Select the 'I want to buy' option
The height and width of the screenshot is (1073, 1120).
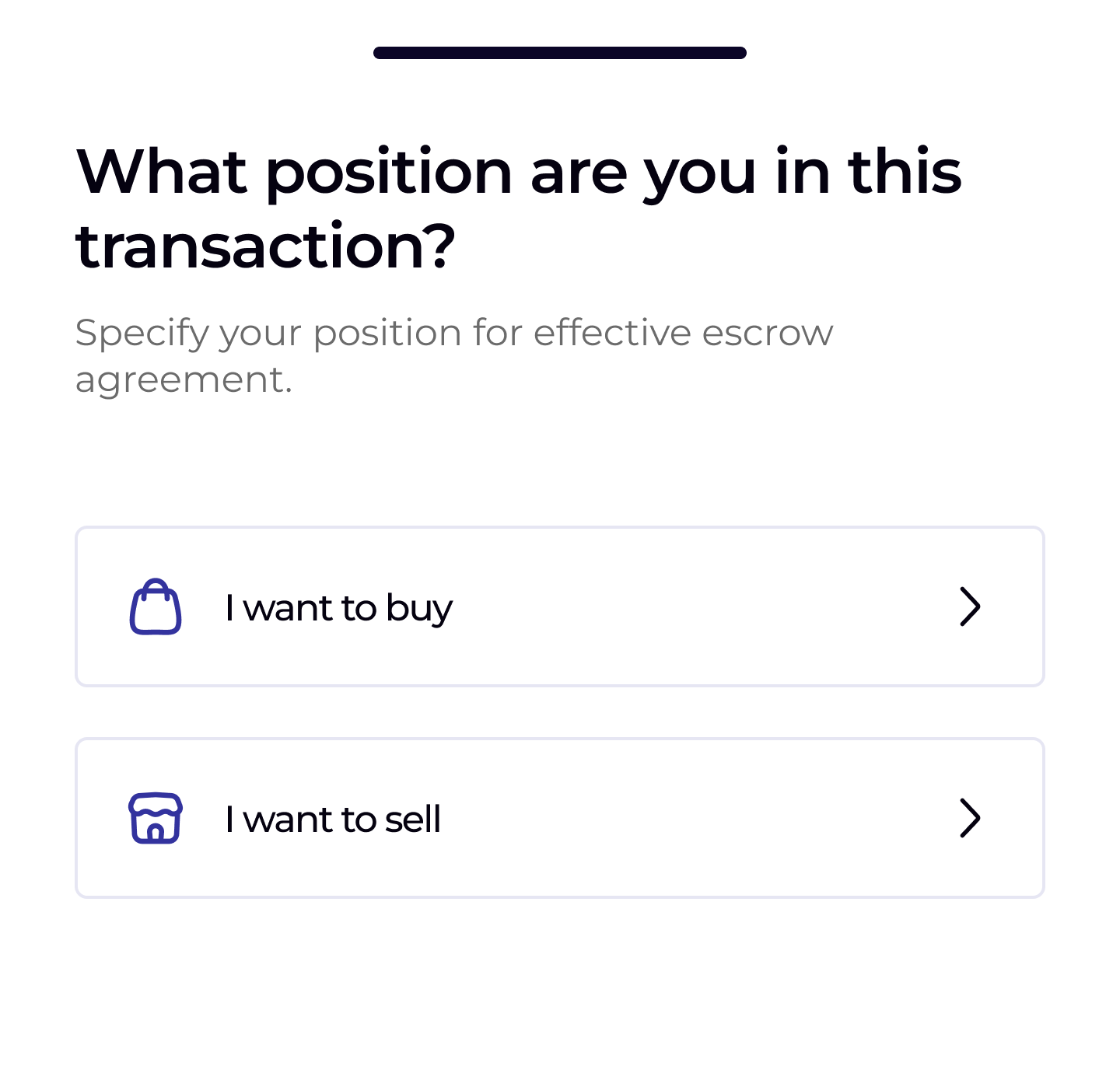(x=558, y=606)
